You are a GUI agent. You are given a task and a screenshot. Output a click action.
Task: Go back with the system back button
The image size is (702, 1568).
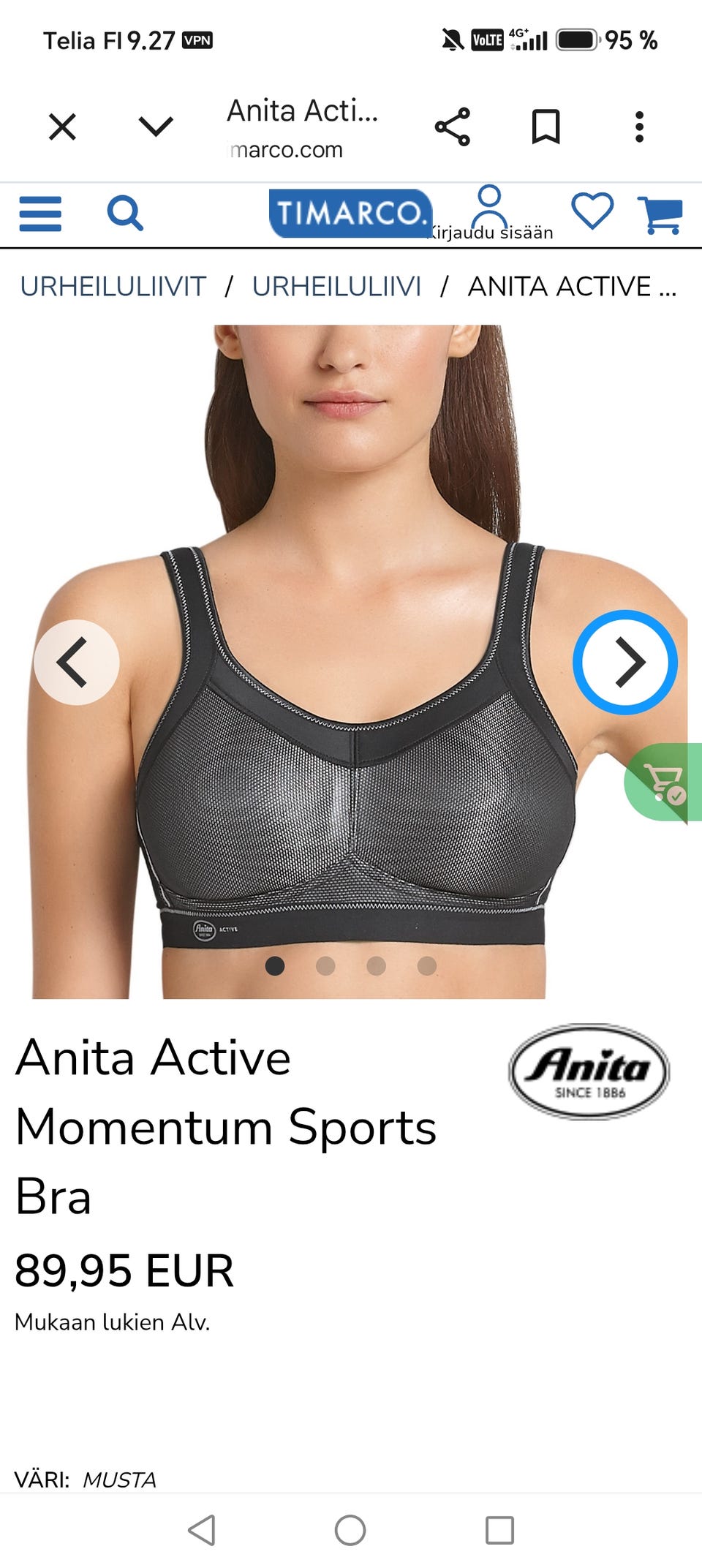tap(202, 1530)
